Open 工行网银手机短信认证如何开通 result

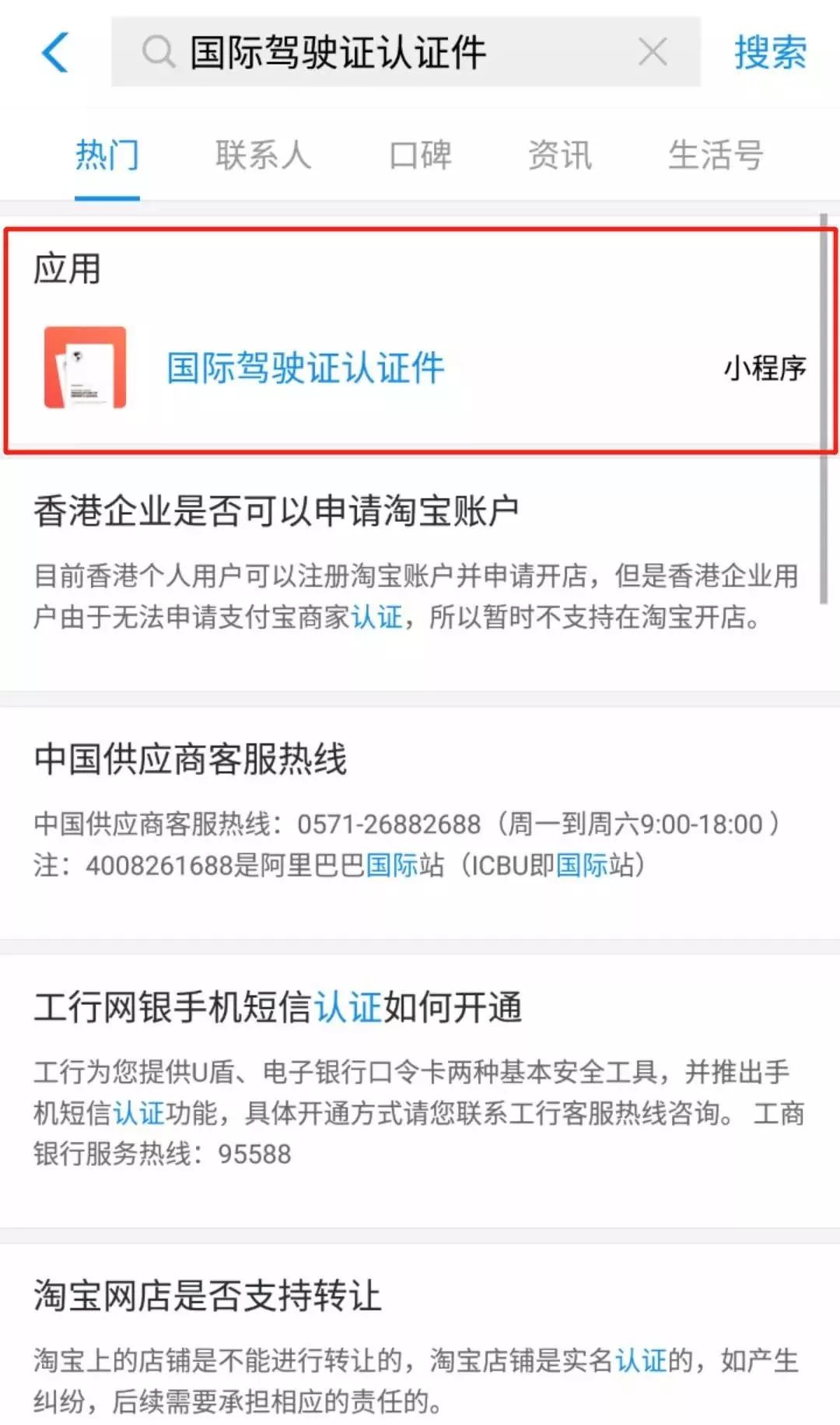278,1007
